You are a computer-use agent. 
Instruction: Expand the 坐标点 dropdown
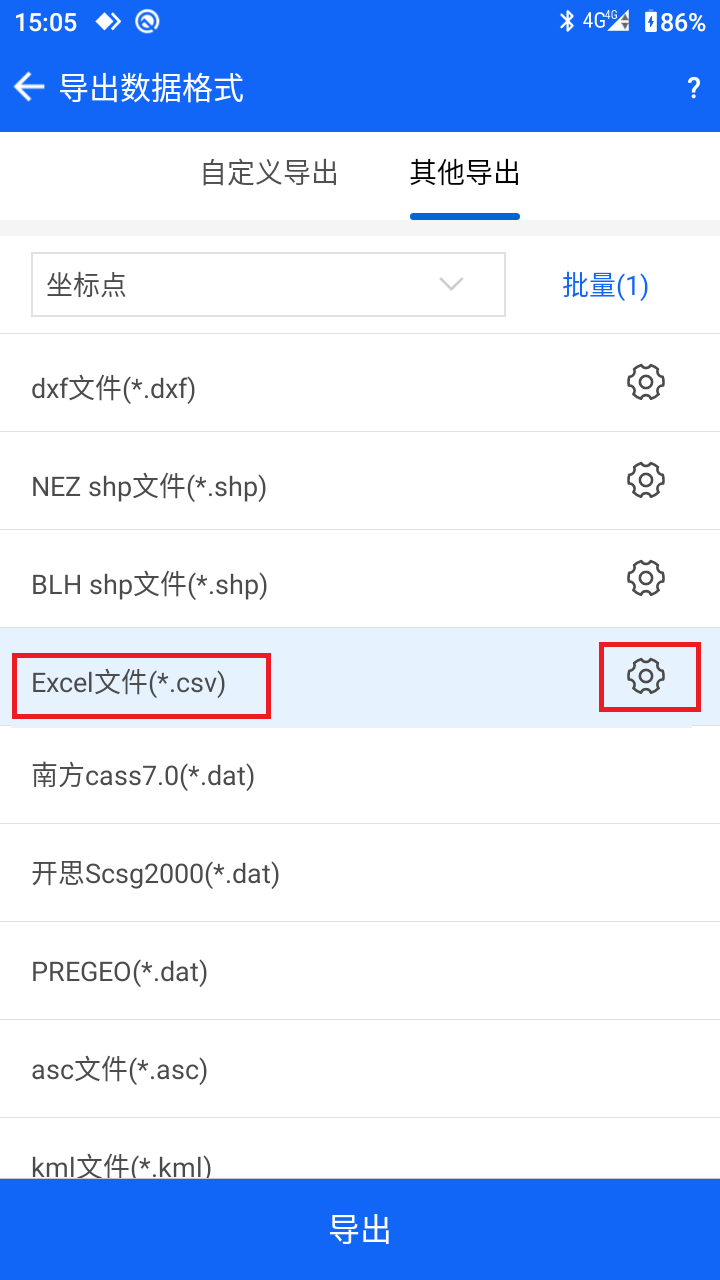268,285
